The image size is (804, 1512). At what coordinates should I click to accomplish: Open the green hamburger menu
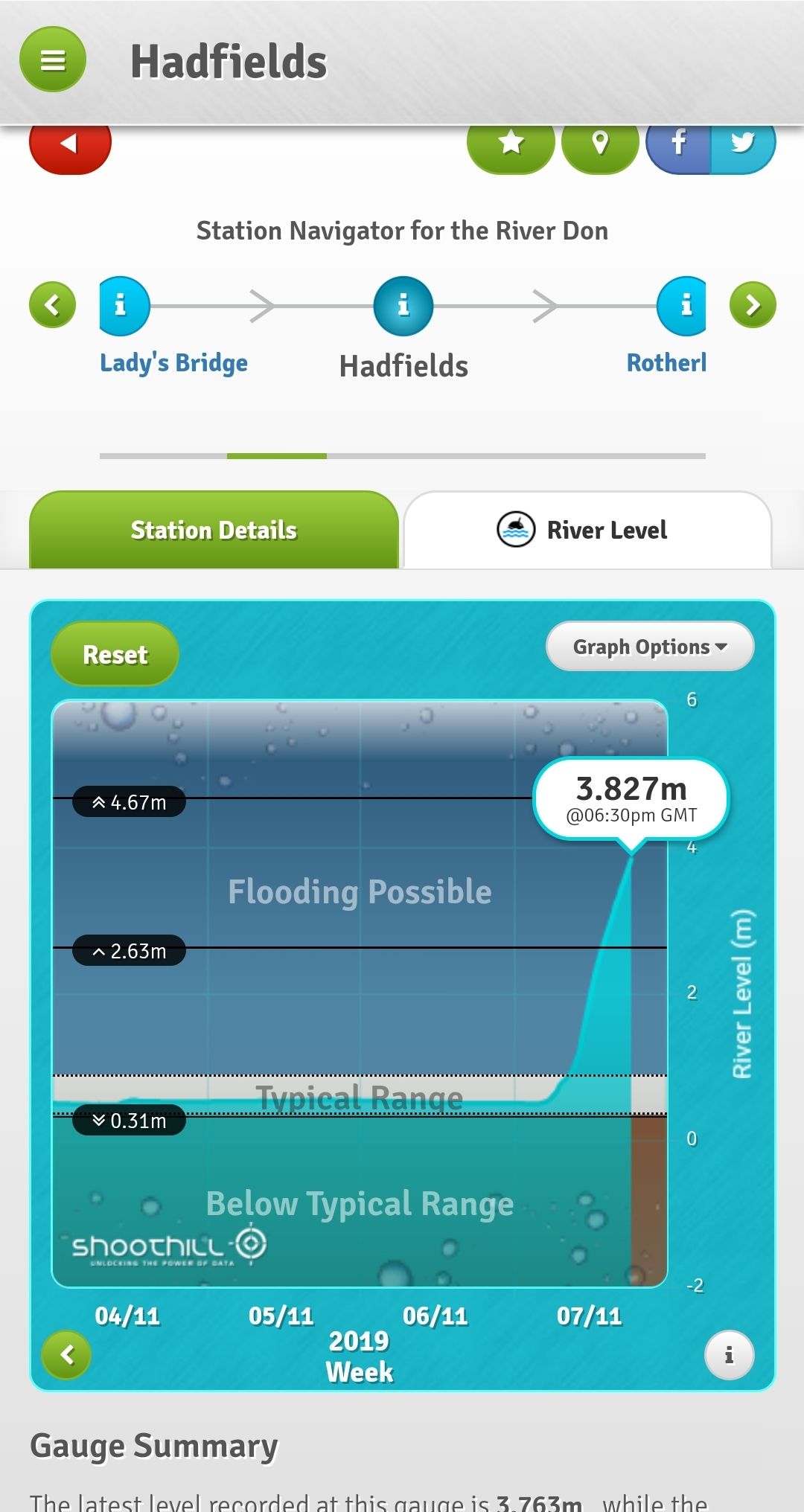[x=53, y=60]
